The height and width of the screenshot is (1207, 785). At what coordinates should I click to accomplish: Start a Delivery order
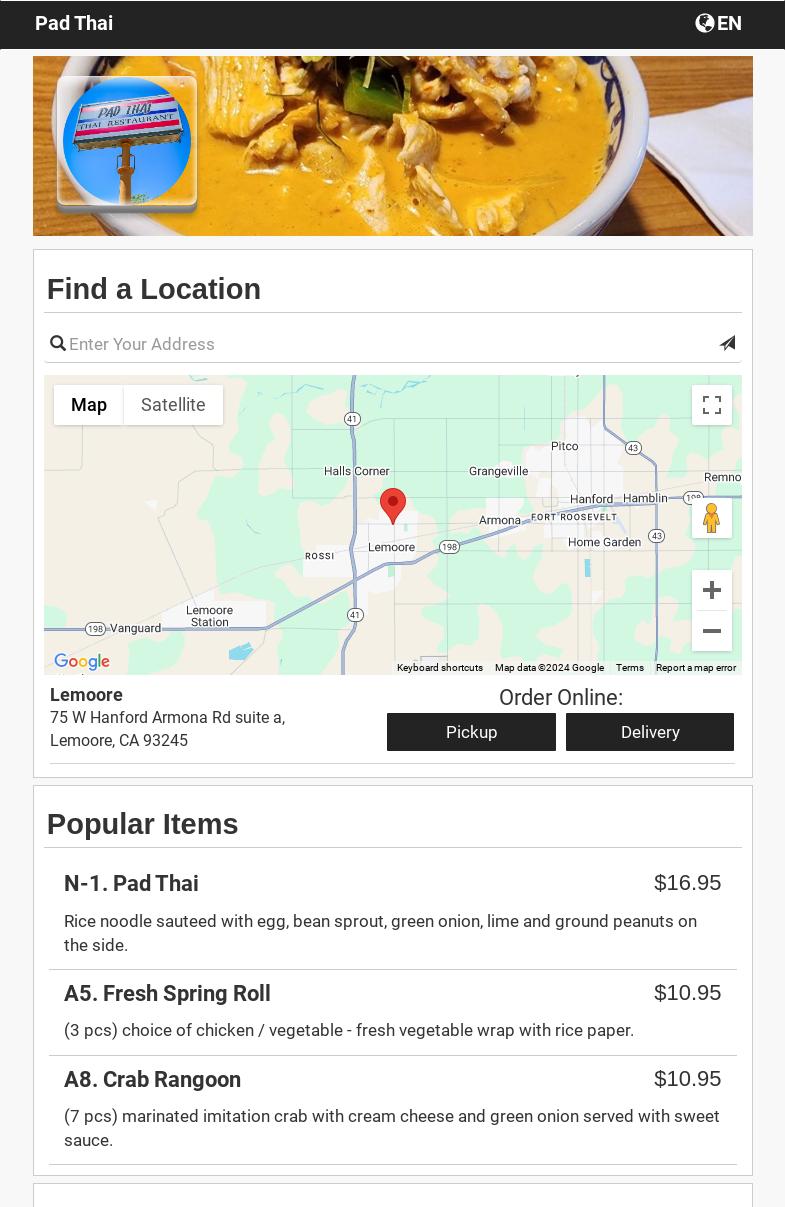pos(649,732)
